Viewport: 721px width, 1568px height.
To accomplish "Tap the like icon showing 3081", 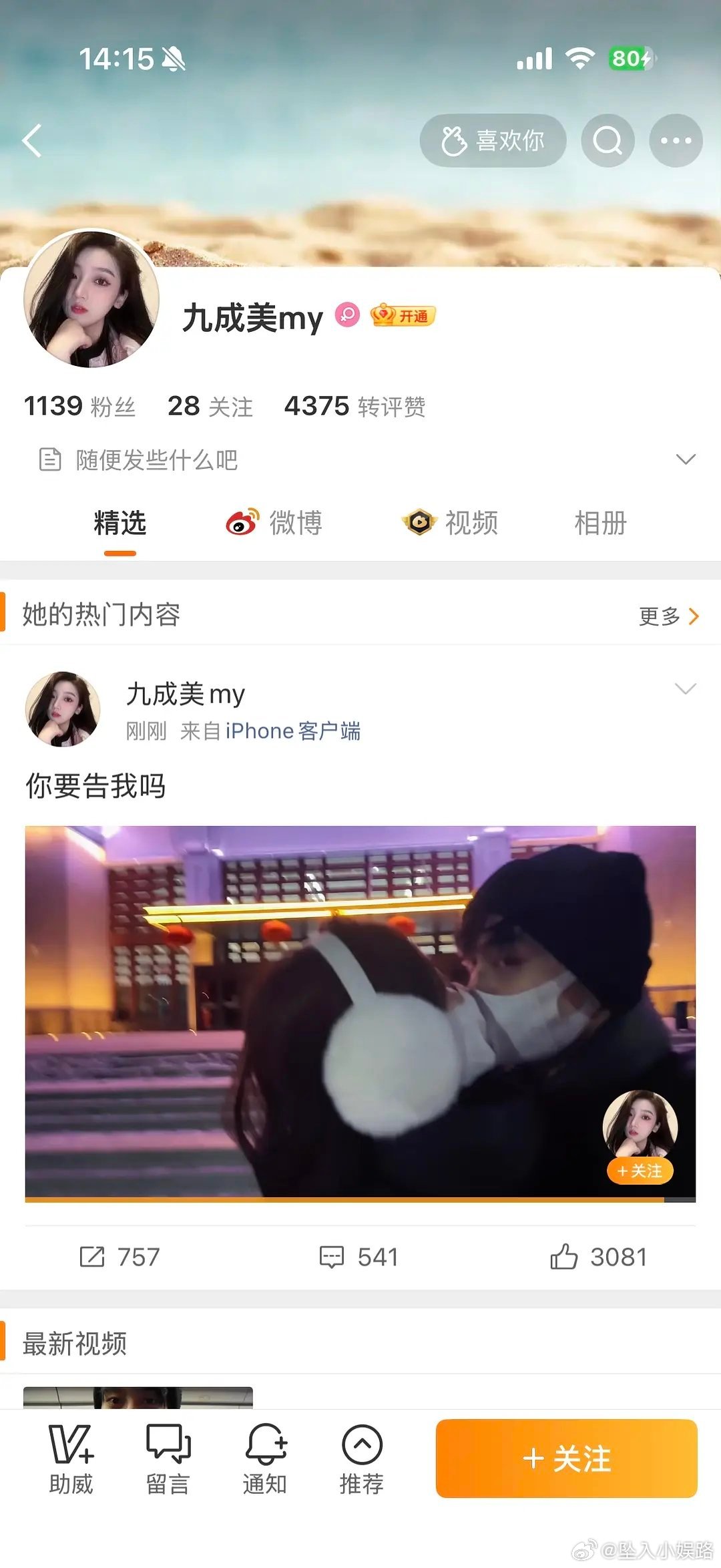I will point(565,1257).
